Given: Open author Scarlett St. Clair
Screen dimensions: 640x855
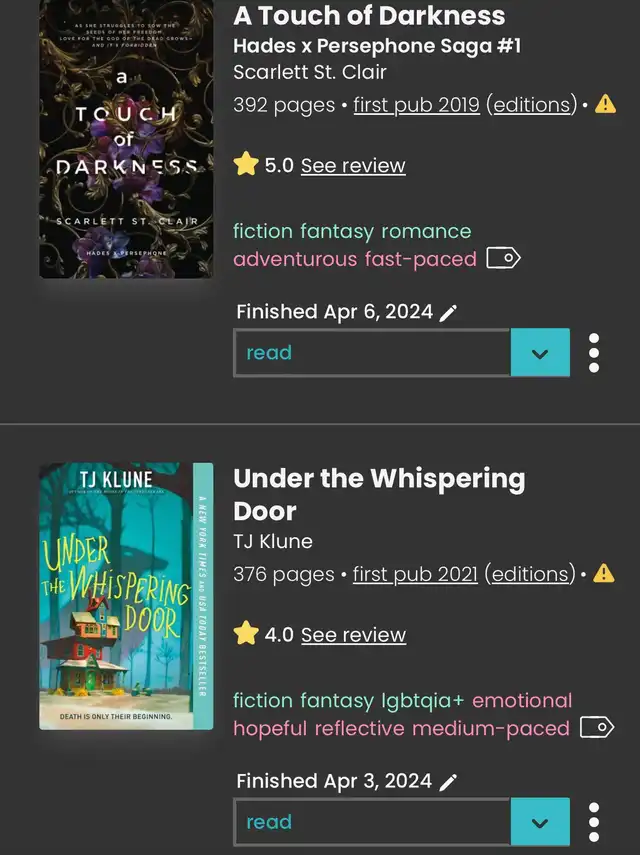Looking at the screenshot, I should tap(309, 72).
